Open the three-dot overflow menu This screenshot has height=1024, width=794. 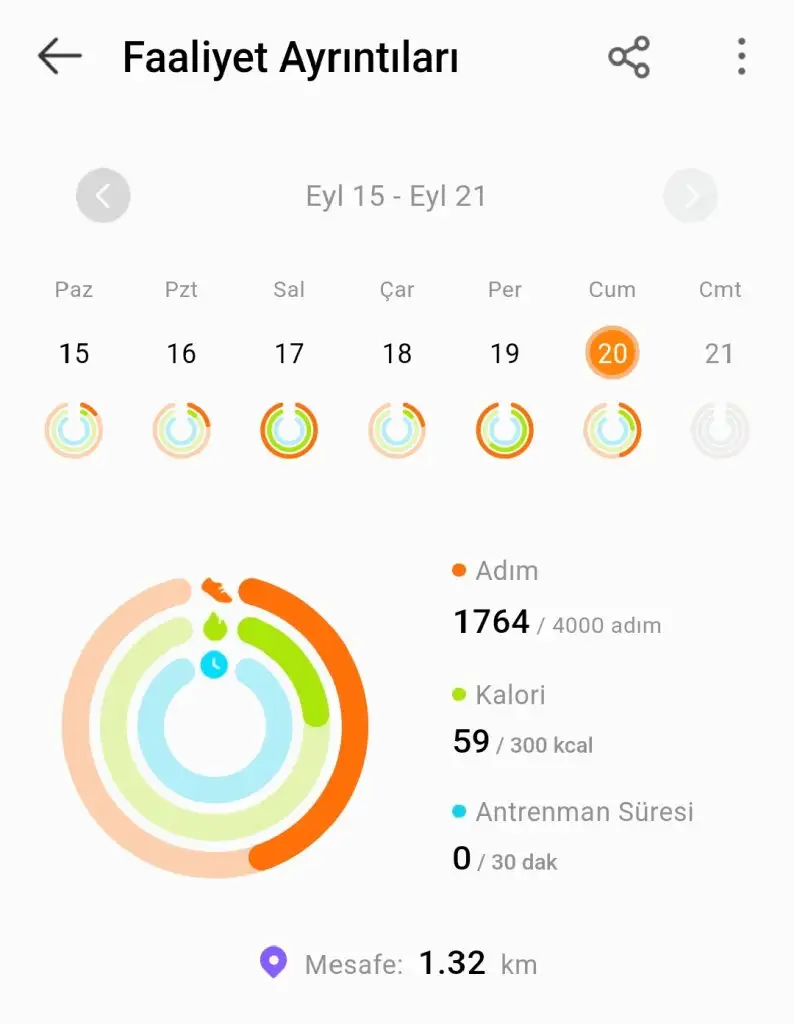(x=741, y=57)
